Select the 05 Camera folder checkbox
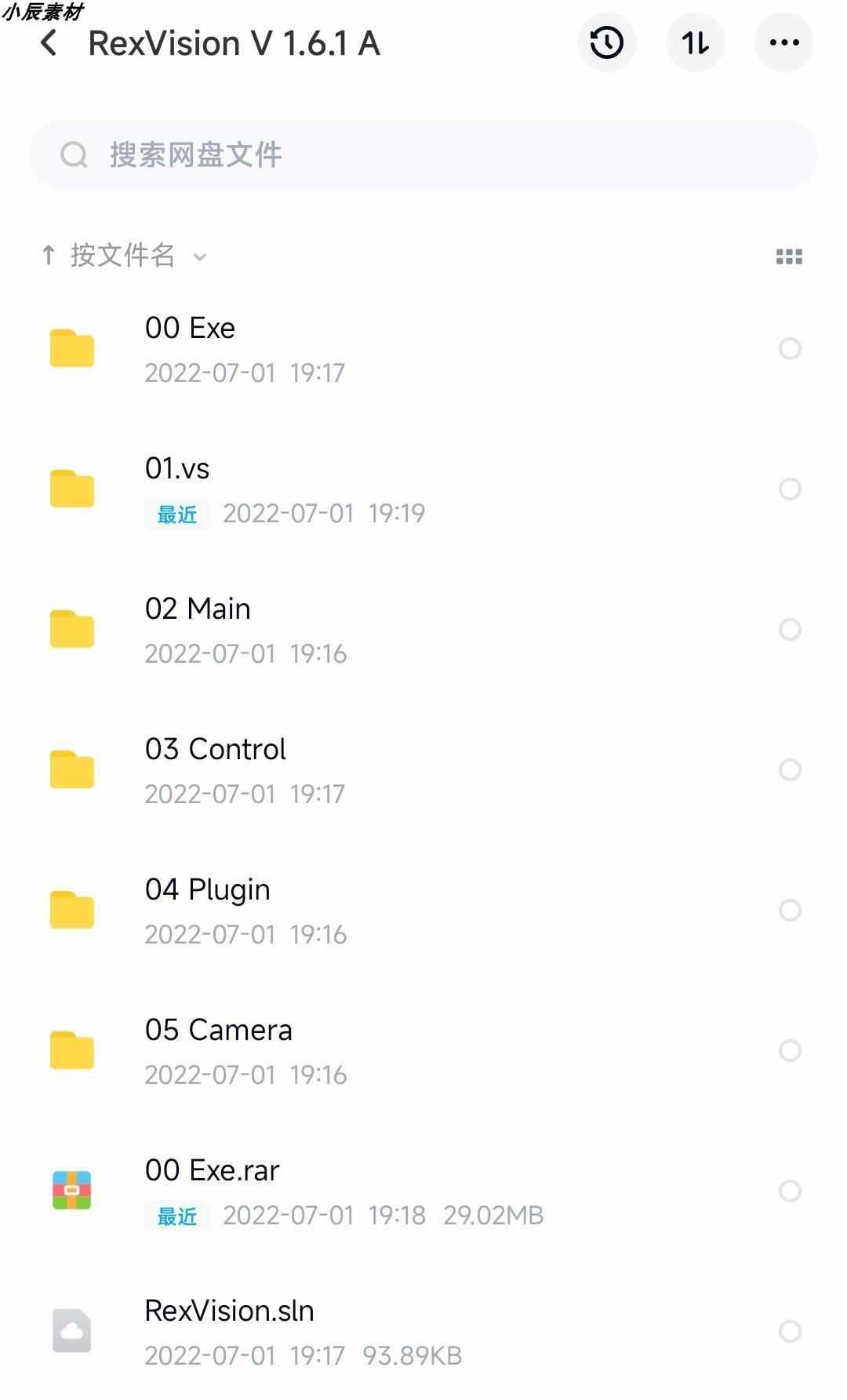Image resolution: width=847 pixels, height=1400 pixels. tap(789, 1050)
